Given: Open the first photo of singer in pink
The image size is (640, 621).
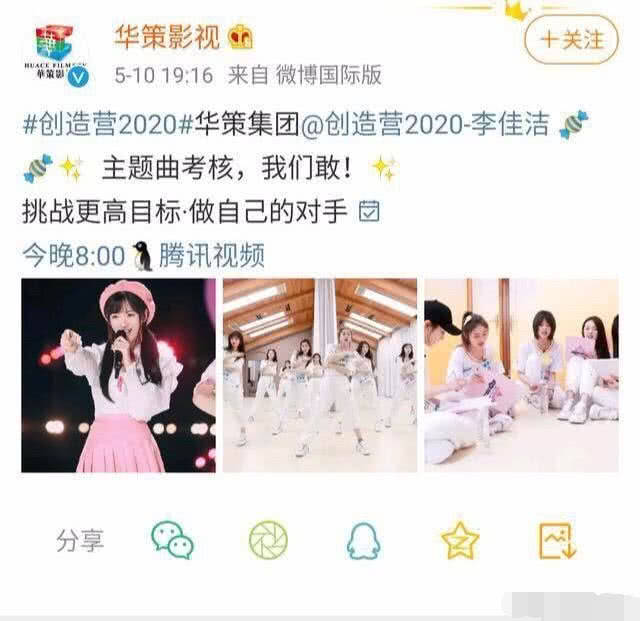Looking at the screenshot, I should point(119,375).
